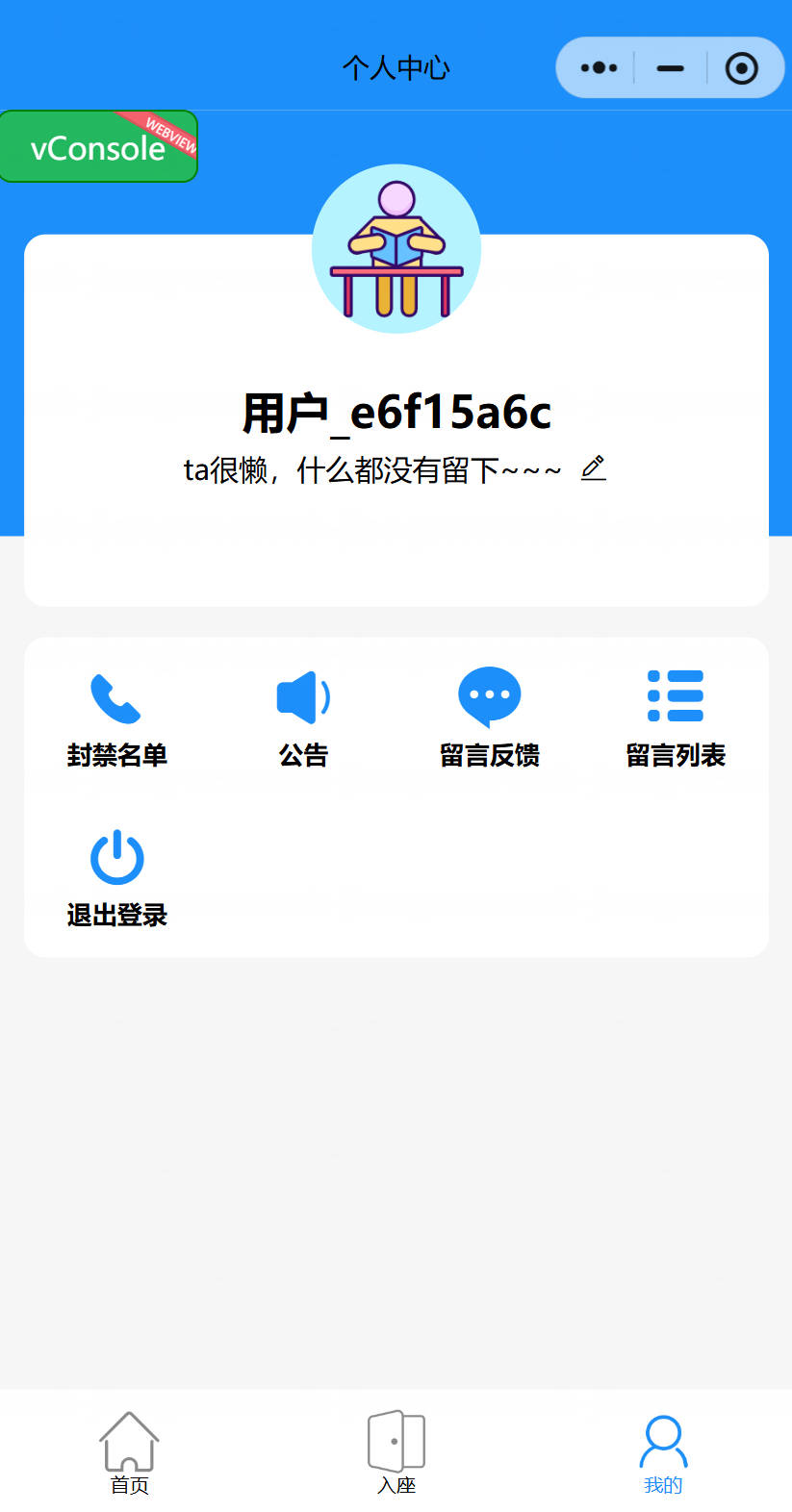Select 退出登录 to log out
792x1512 pixels.
116,878
